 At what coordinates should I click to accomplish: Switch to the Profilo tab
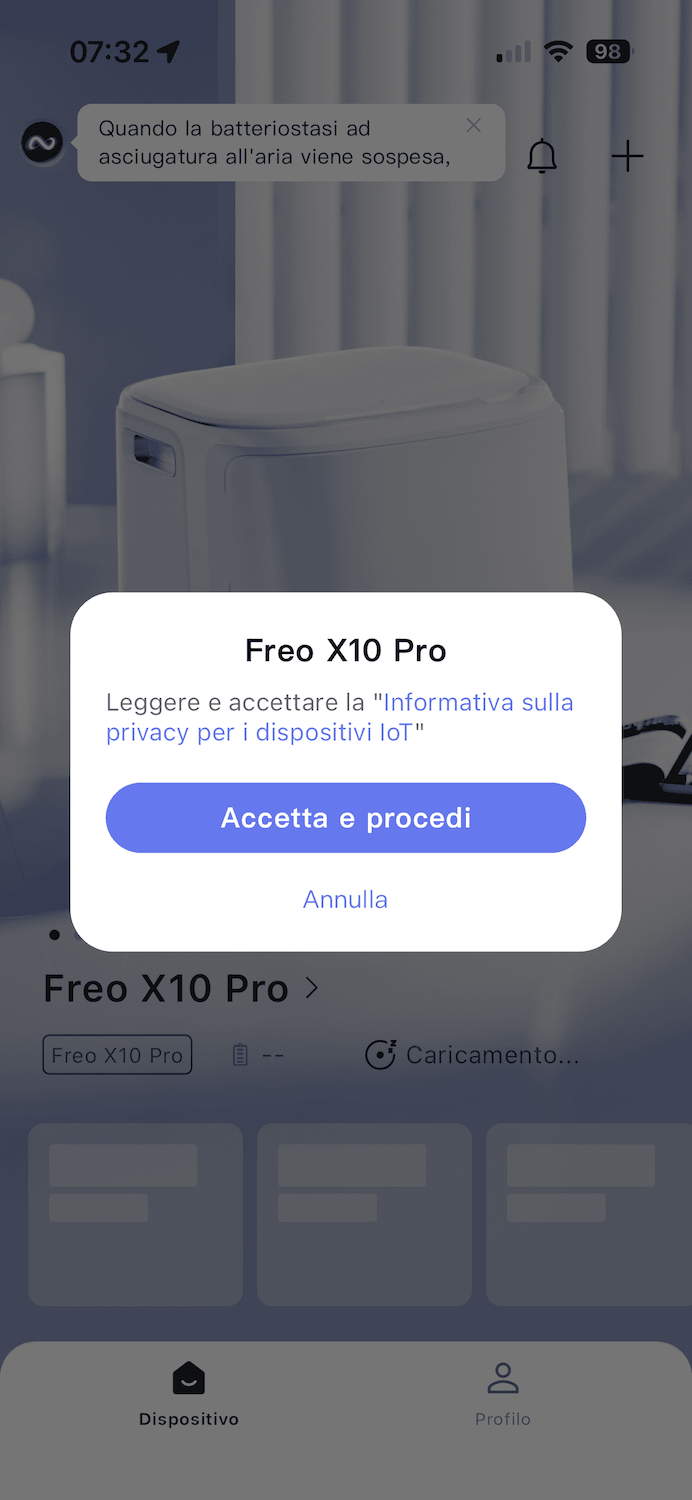tap(502, 1392)
